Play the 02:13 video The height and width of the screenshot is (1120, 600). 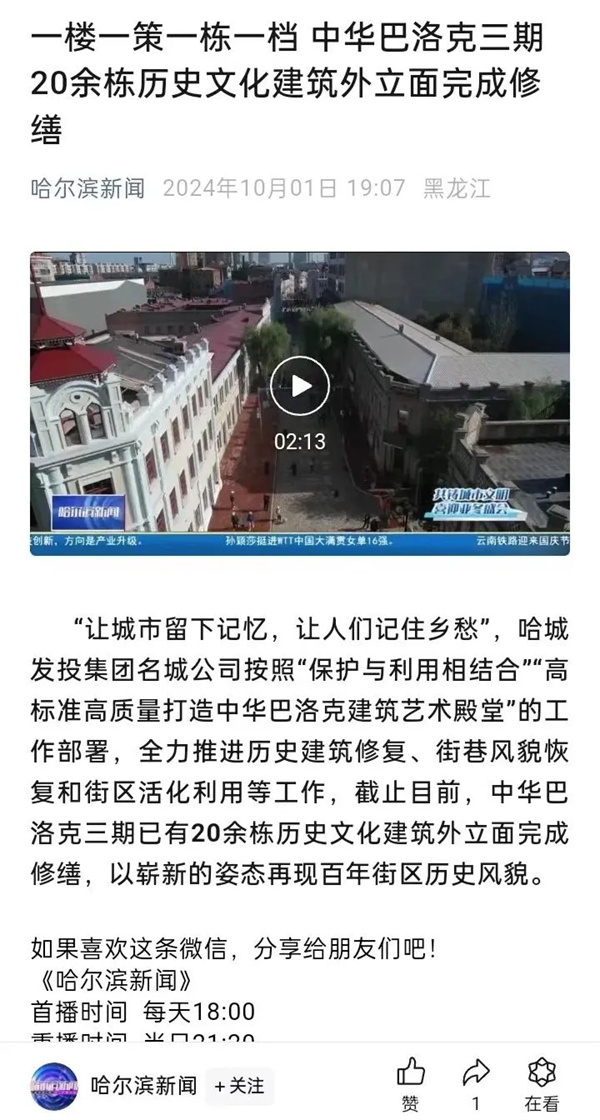(299, 387)
